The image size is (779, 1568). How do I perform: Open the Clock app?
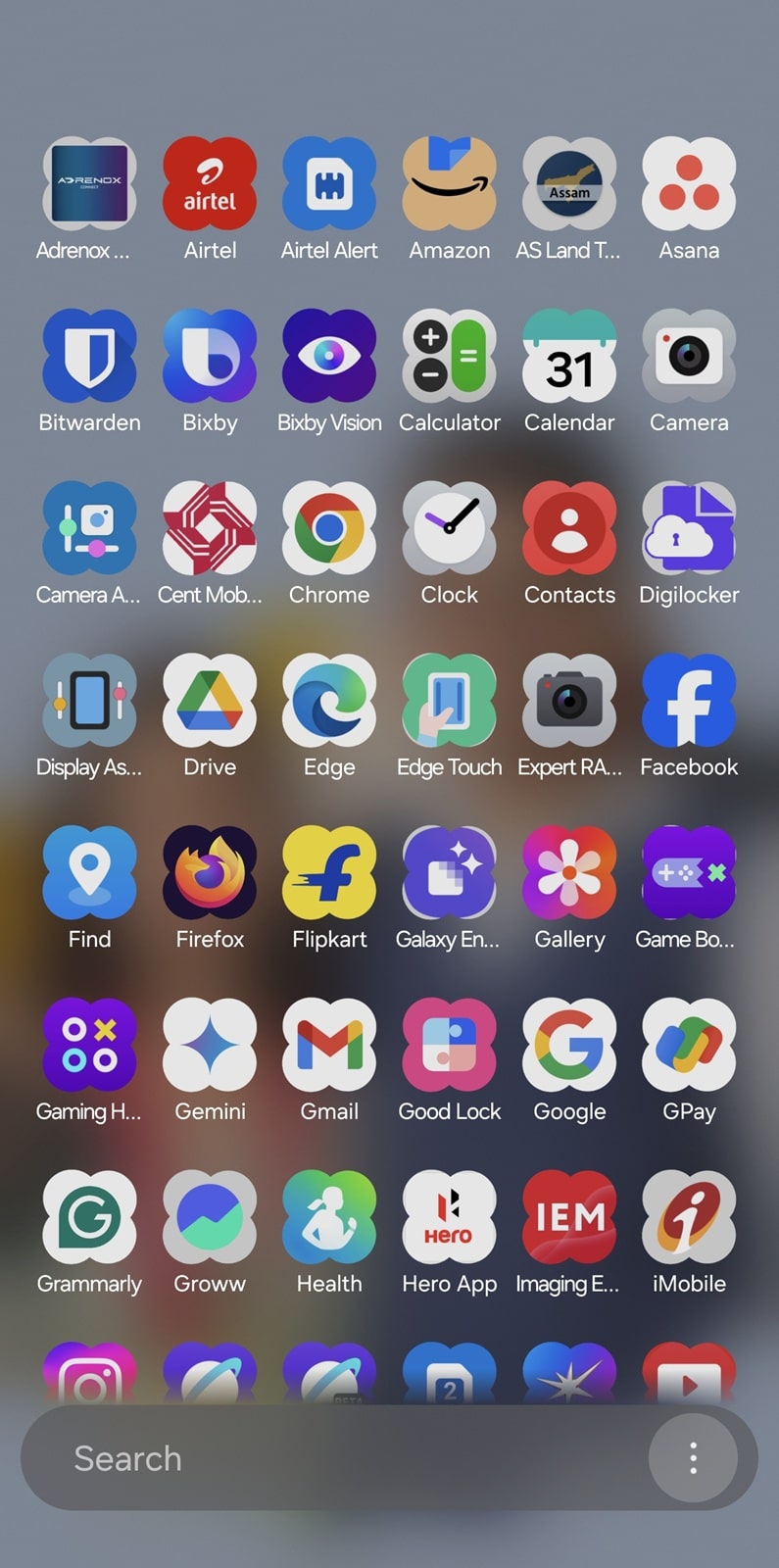(450, 529)
